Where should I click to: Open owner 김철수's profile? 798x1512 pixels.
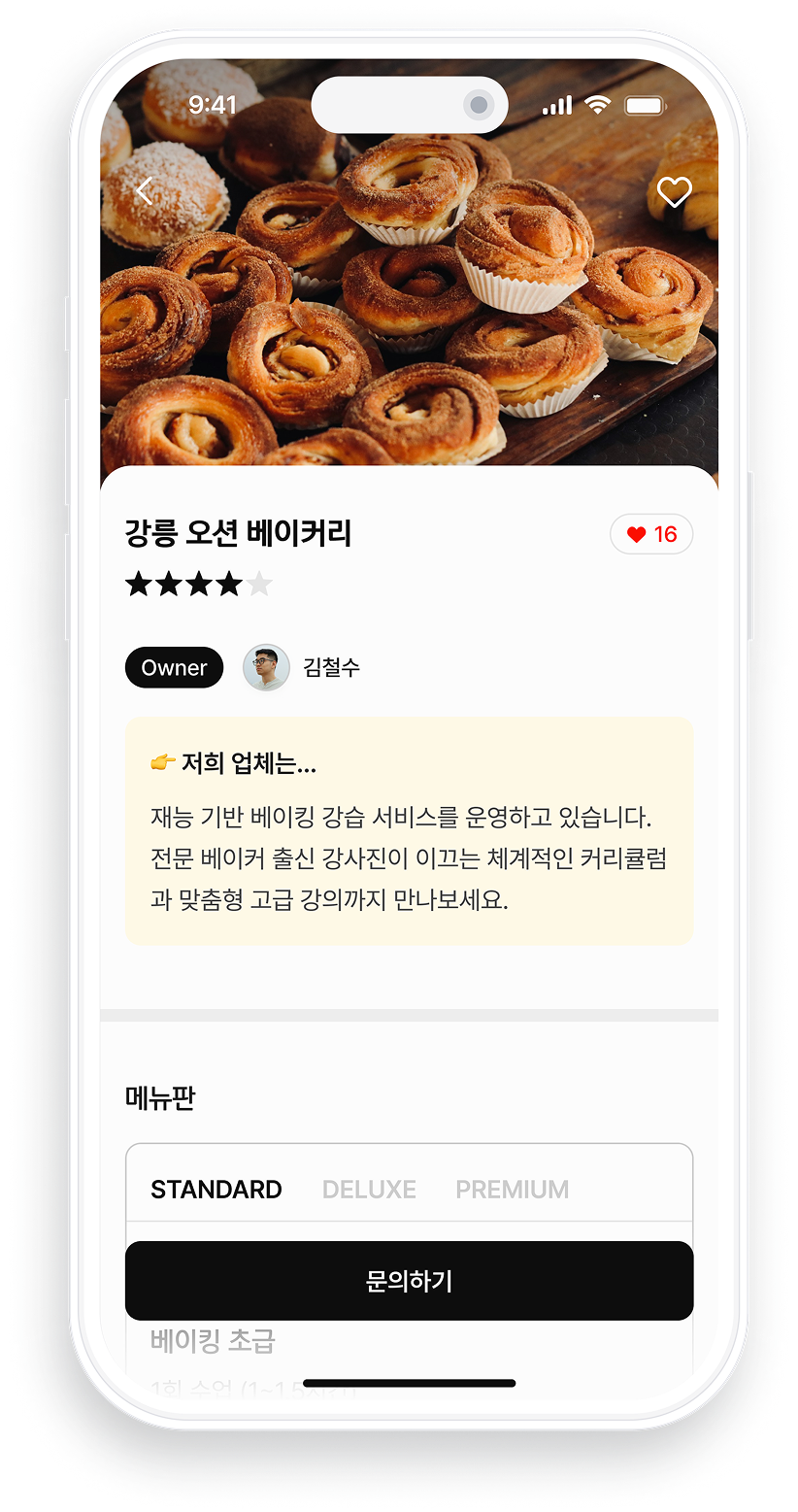(267, 668)
